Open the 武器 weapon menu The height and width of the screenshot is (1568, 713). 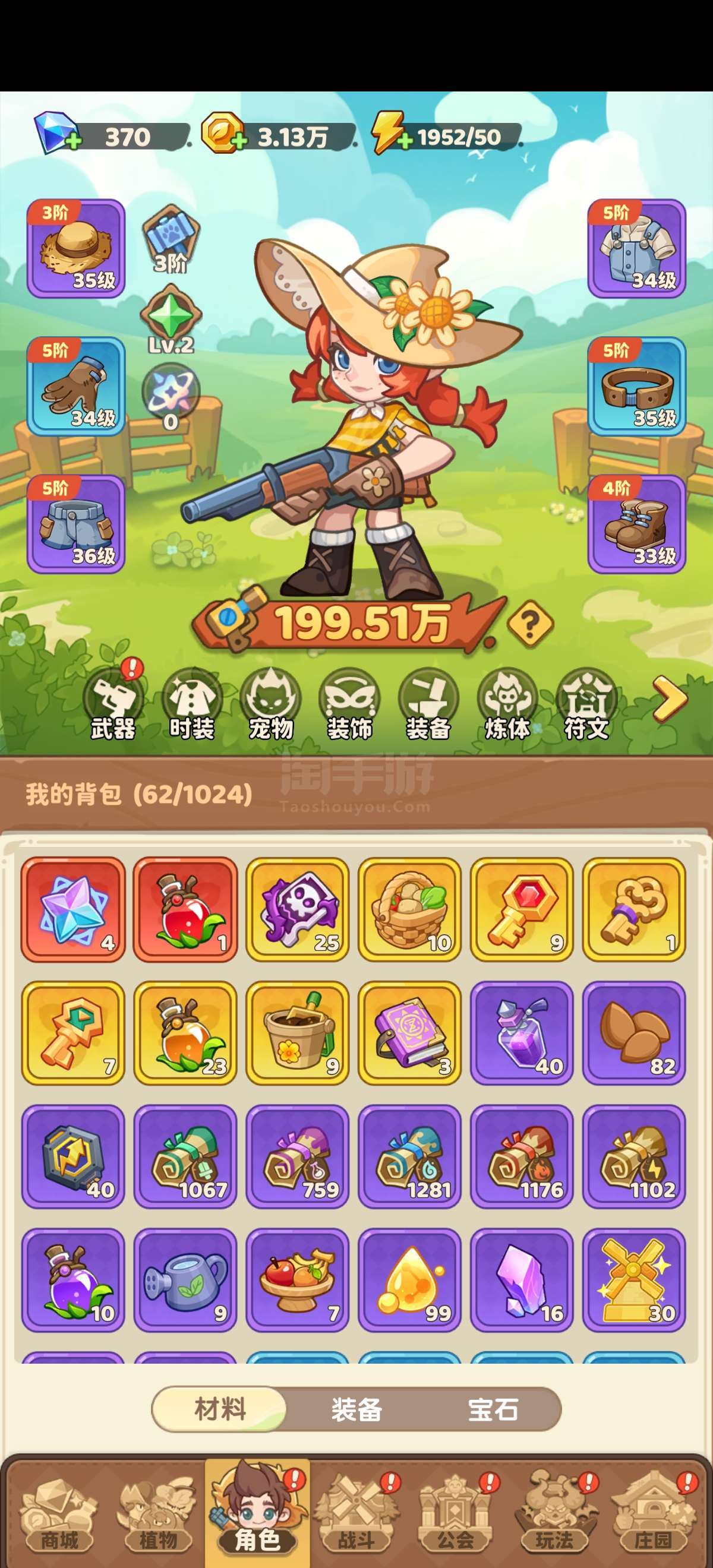click(x=113, y=704)
